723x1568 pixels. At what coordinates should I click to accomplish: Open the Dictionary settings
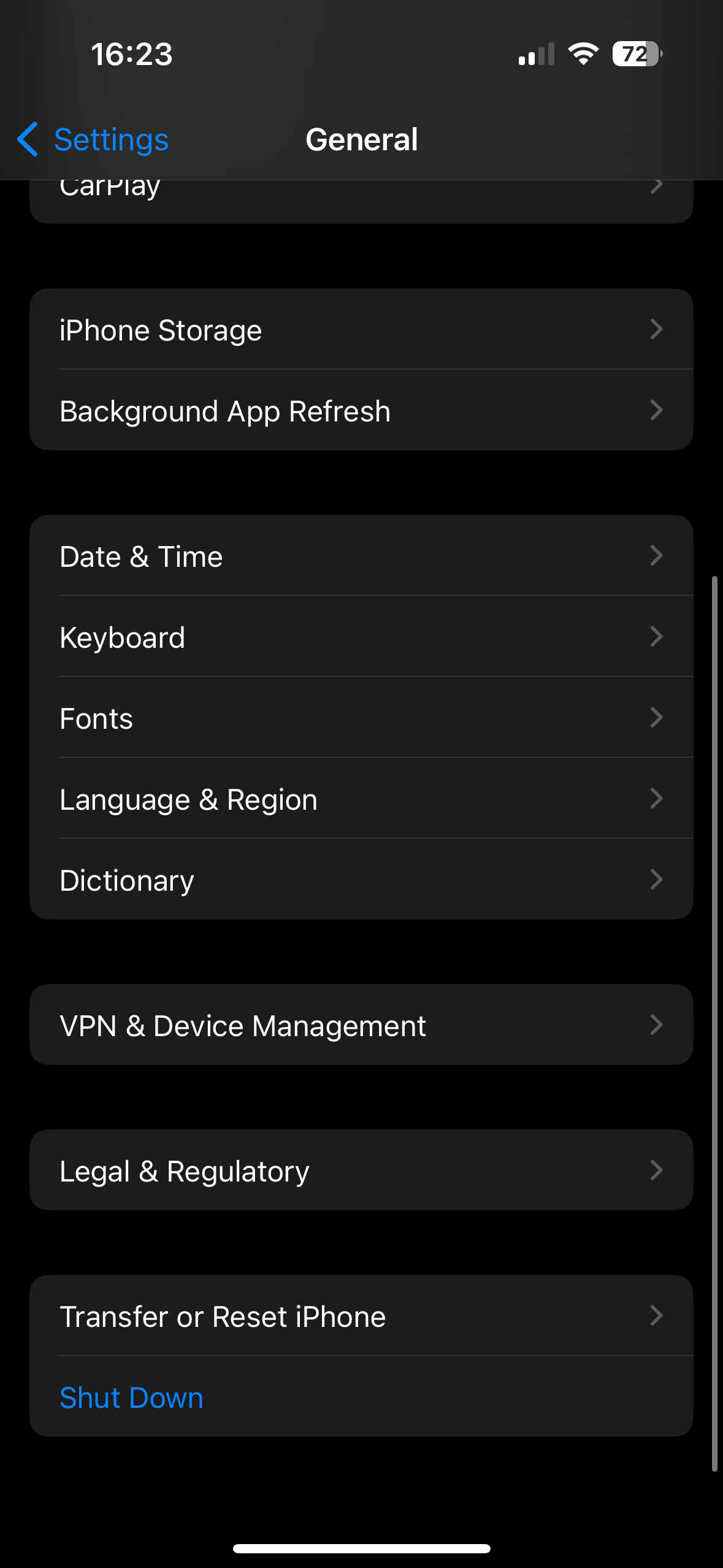(361, 880)
